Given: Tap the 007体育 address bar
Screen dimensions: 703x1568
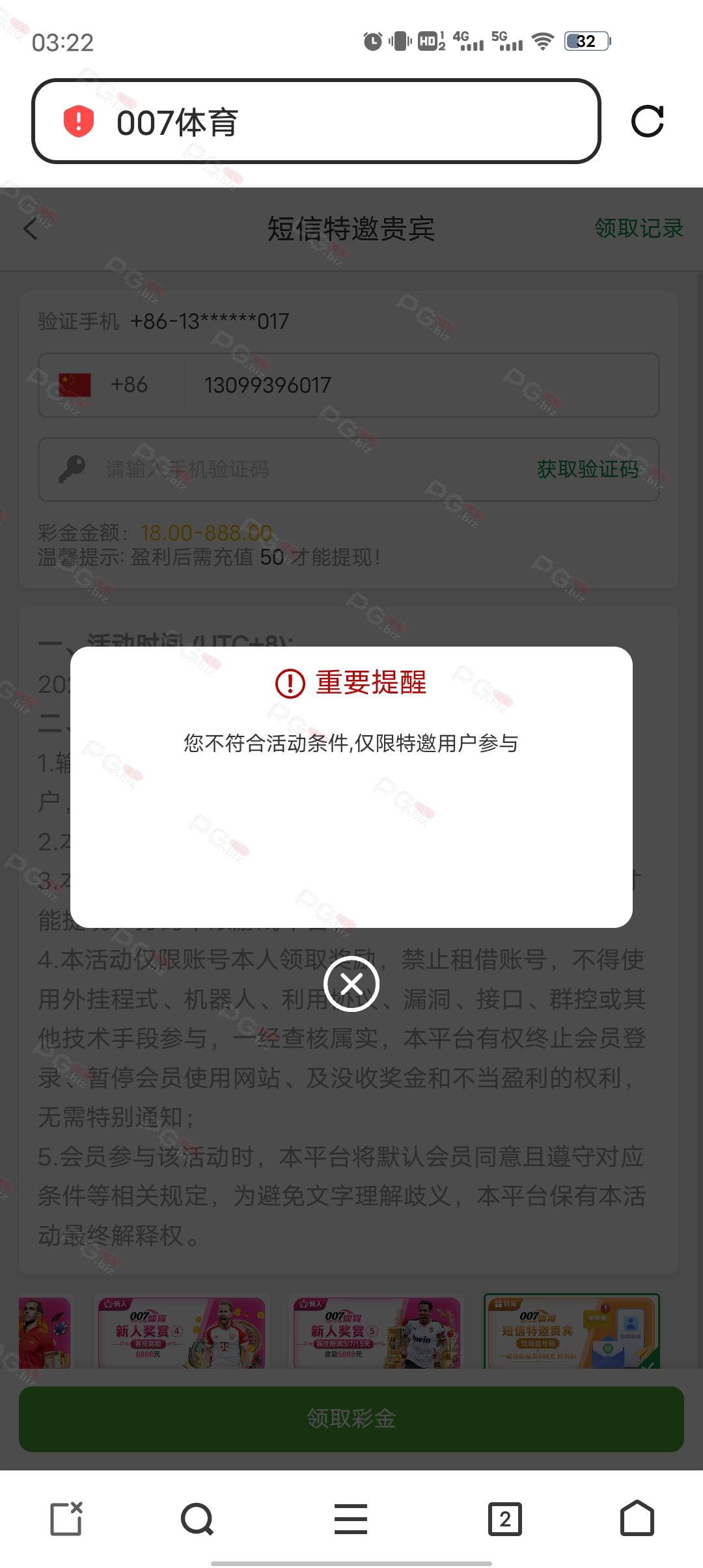Looking at the screenshot, I should [316, 121].
